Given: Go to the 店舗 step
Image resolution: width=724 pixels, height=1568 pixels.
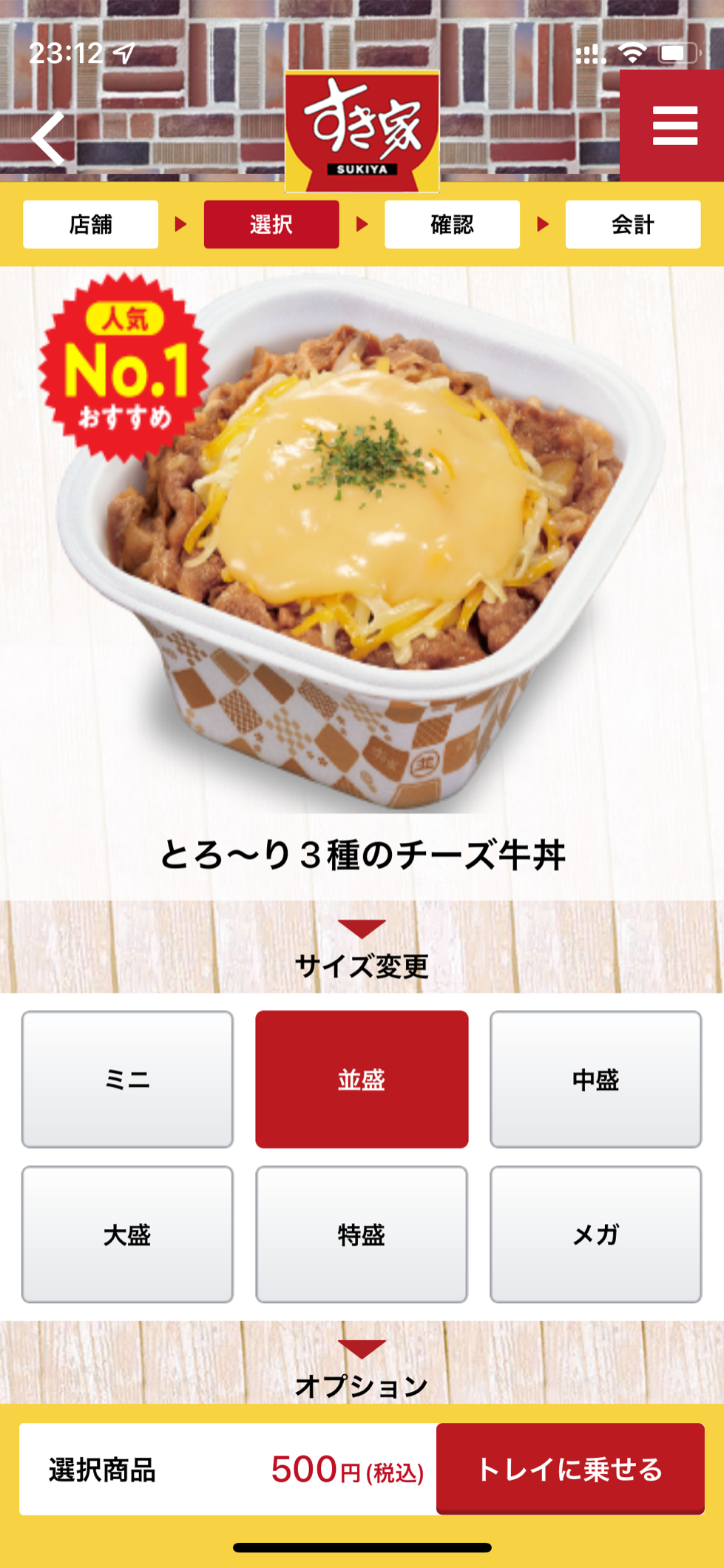Looking at the screenshot, I should pos(90,224).
